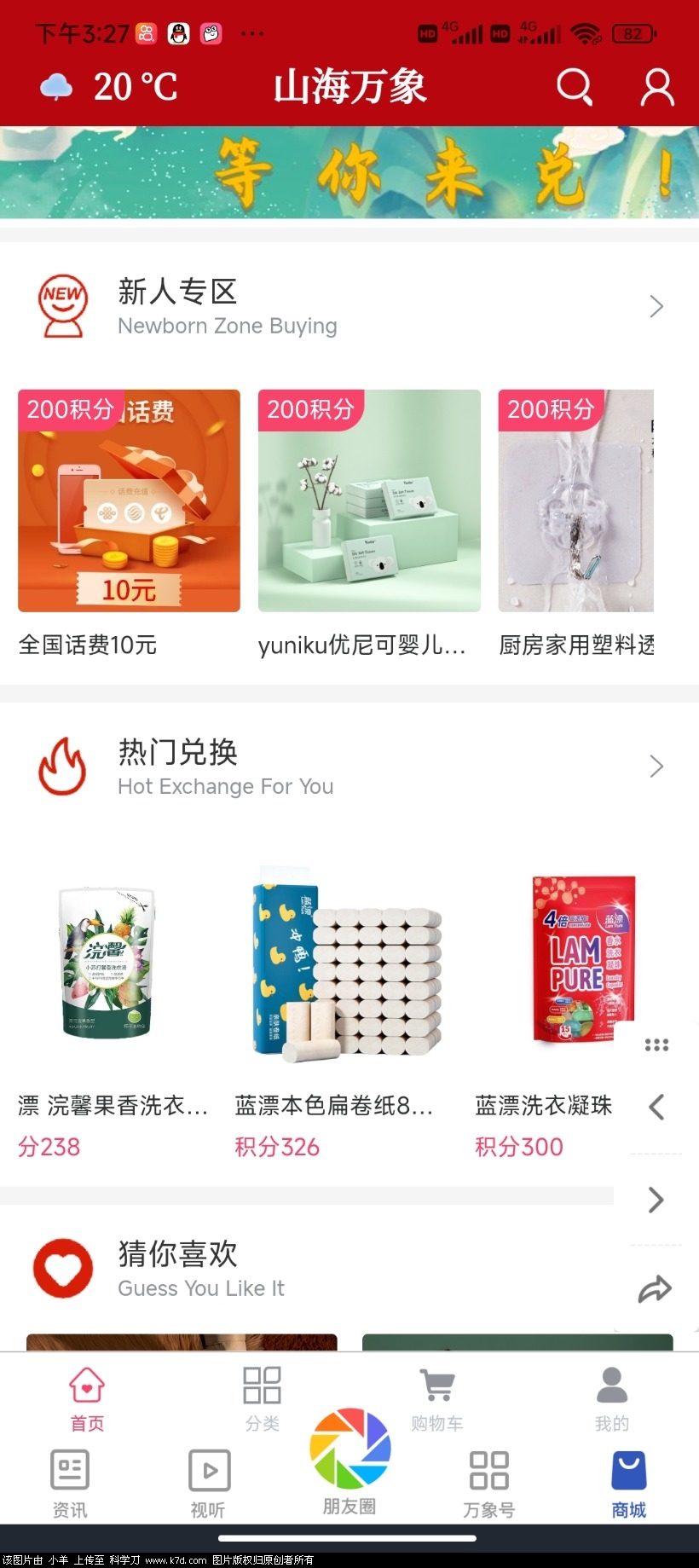Image resolution: width=699 pixels, height=1568 pixels.
Task: Open the floating six-dot menu
Action: [x=656, y=1045]
